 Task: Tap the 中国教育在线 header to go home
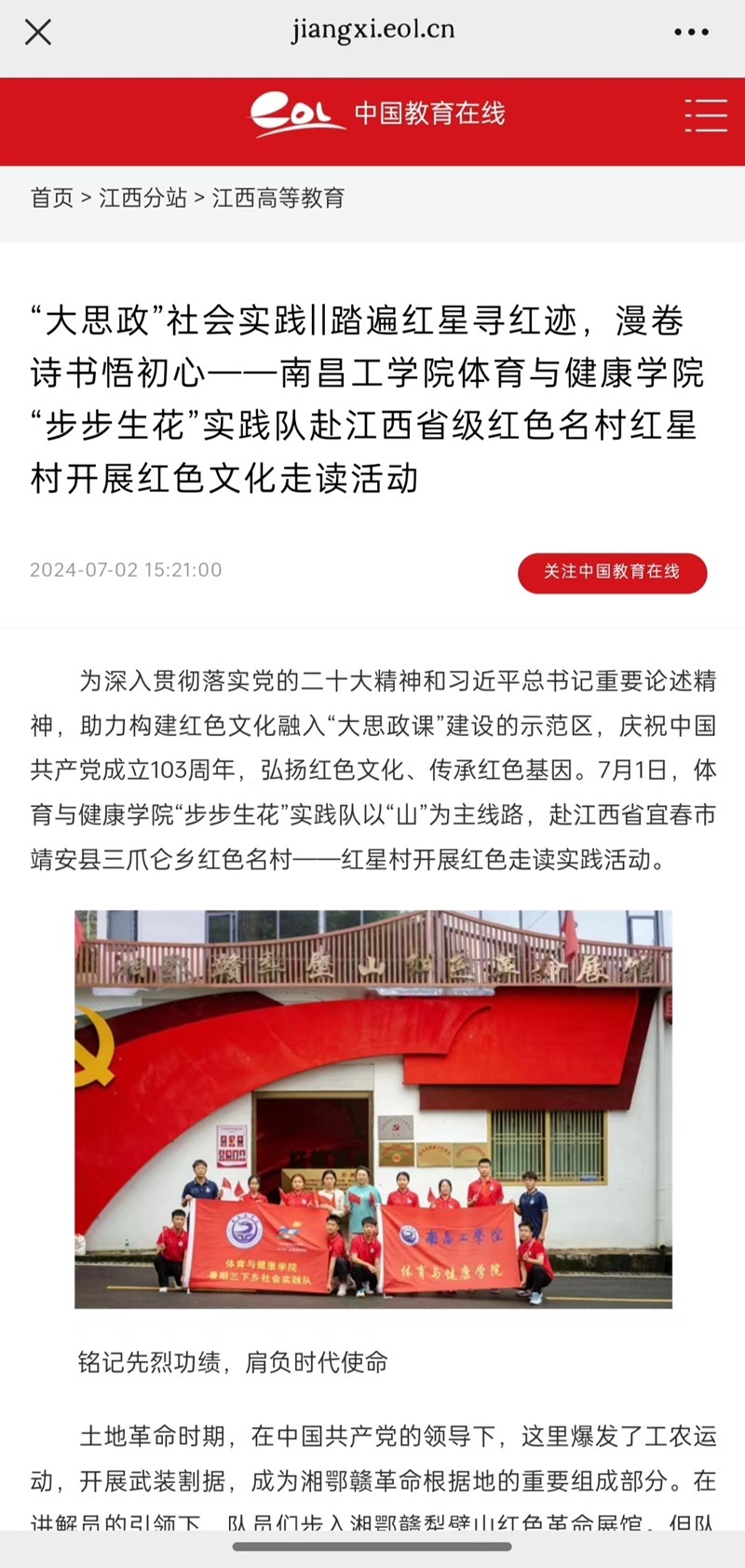coord(377,114)
